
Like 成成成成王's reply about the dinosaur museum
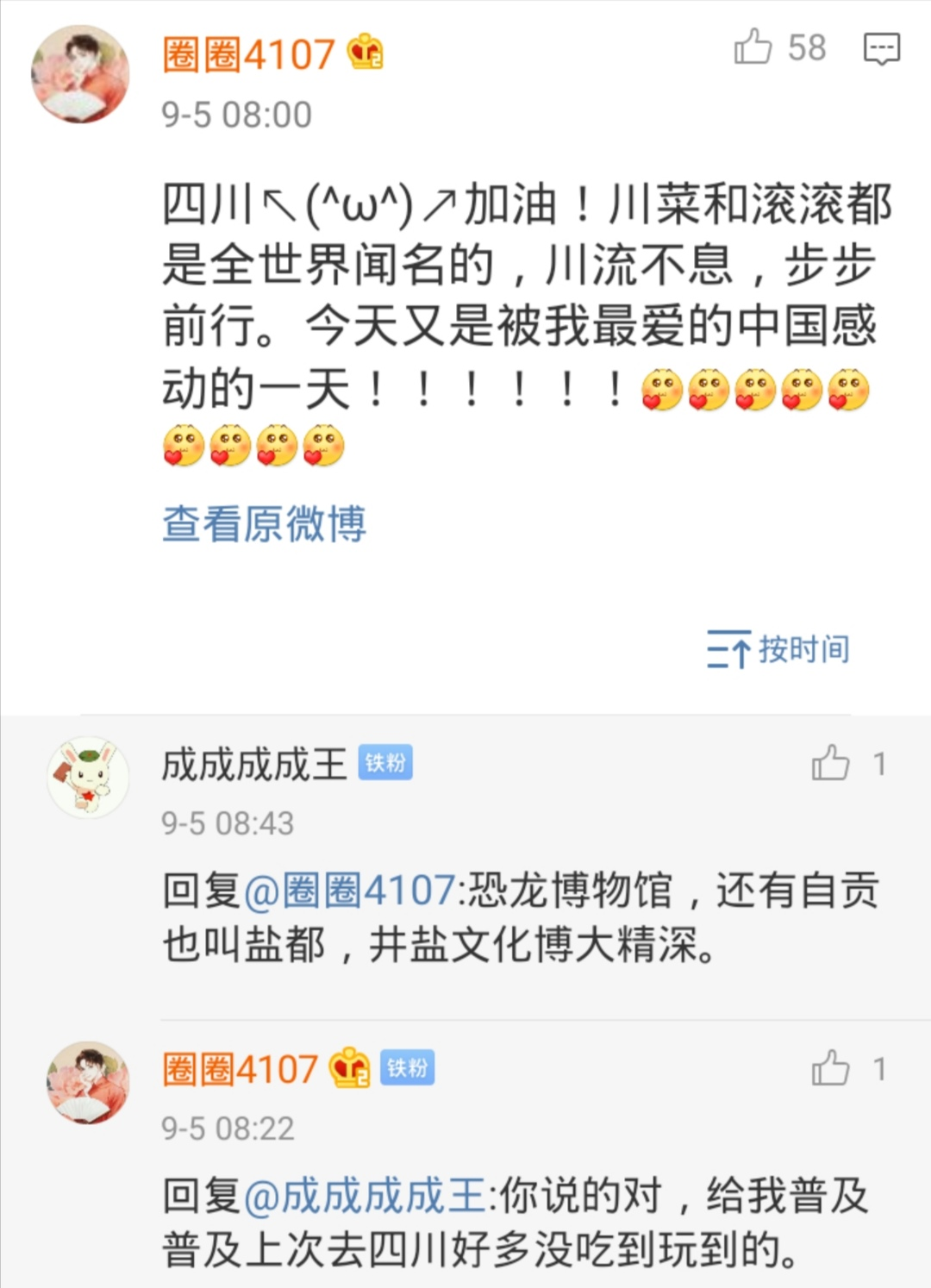click(831, 763)
